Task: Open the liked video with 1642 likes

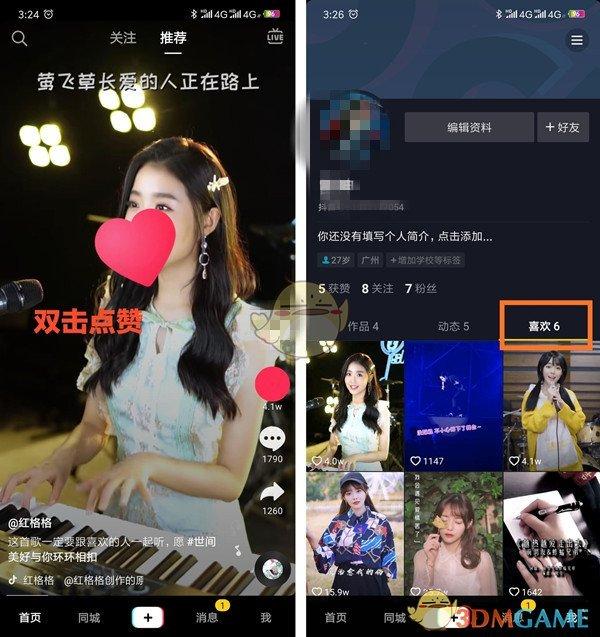Action: point(548,535)
